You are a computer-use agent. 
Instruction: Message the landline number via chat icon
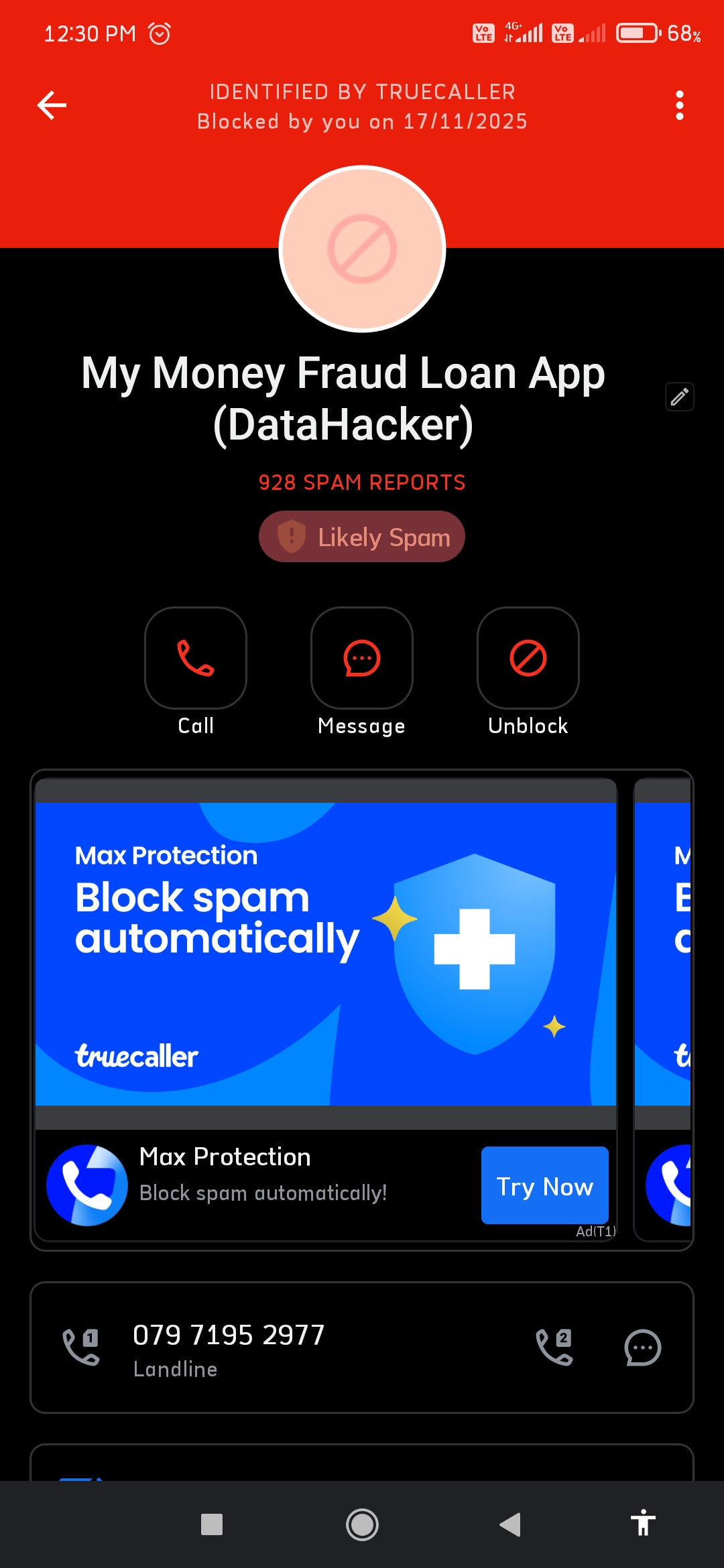(642, 1348)
